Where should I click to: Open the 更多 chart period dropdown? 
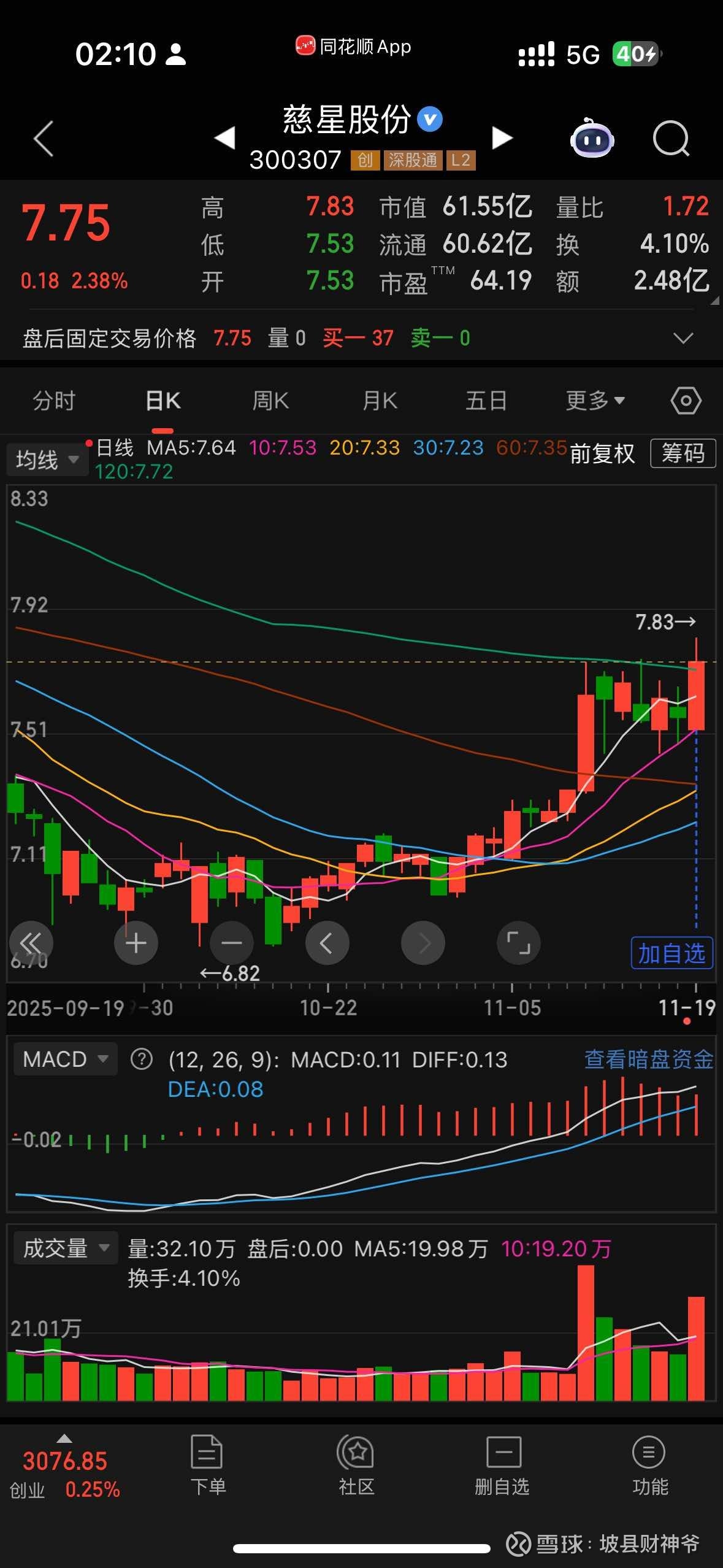[595, 401]
